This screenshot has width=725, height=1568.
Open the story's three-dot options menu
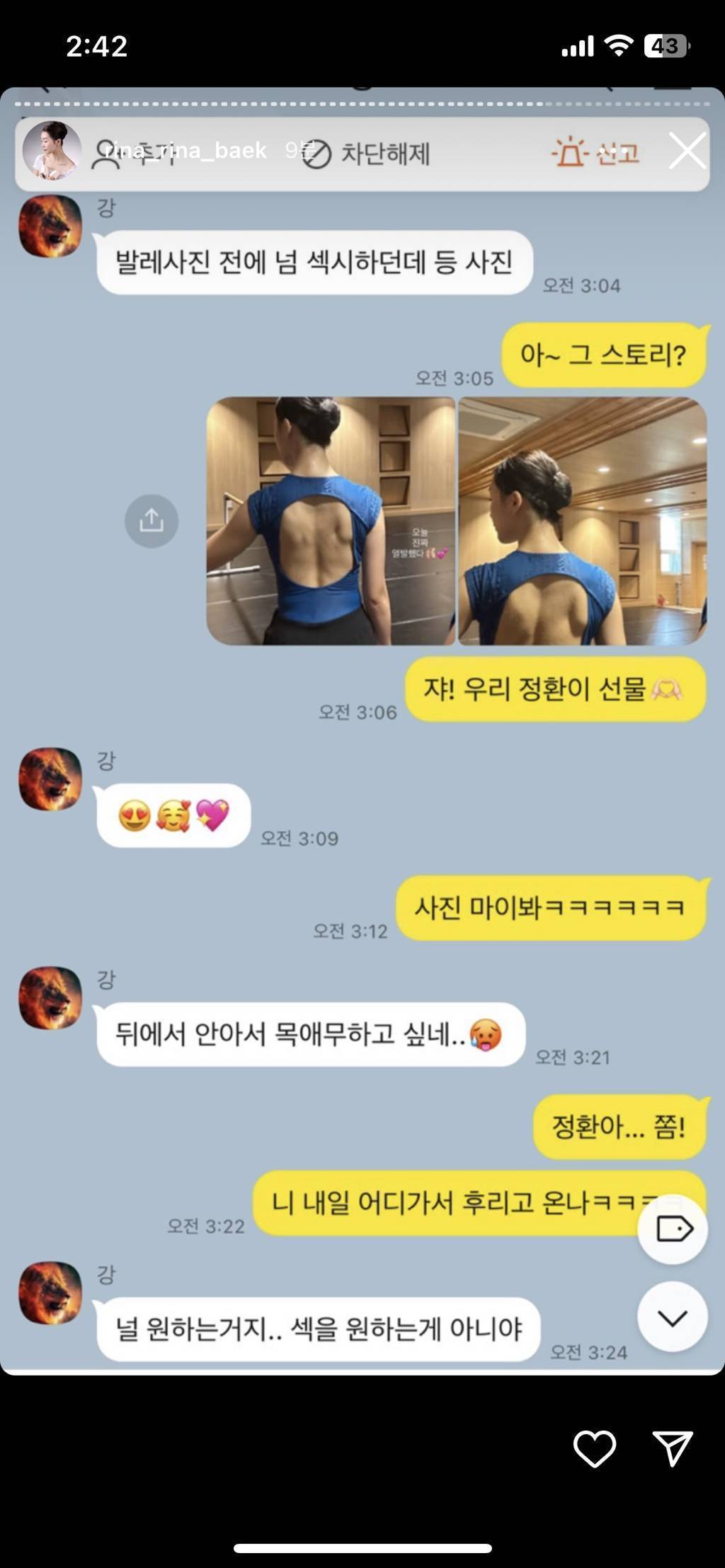[614, 151]
